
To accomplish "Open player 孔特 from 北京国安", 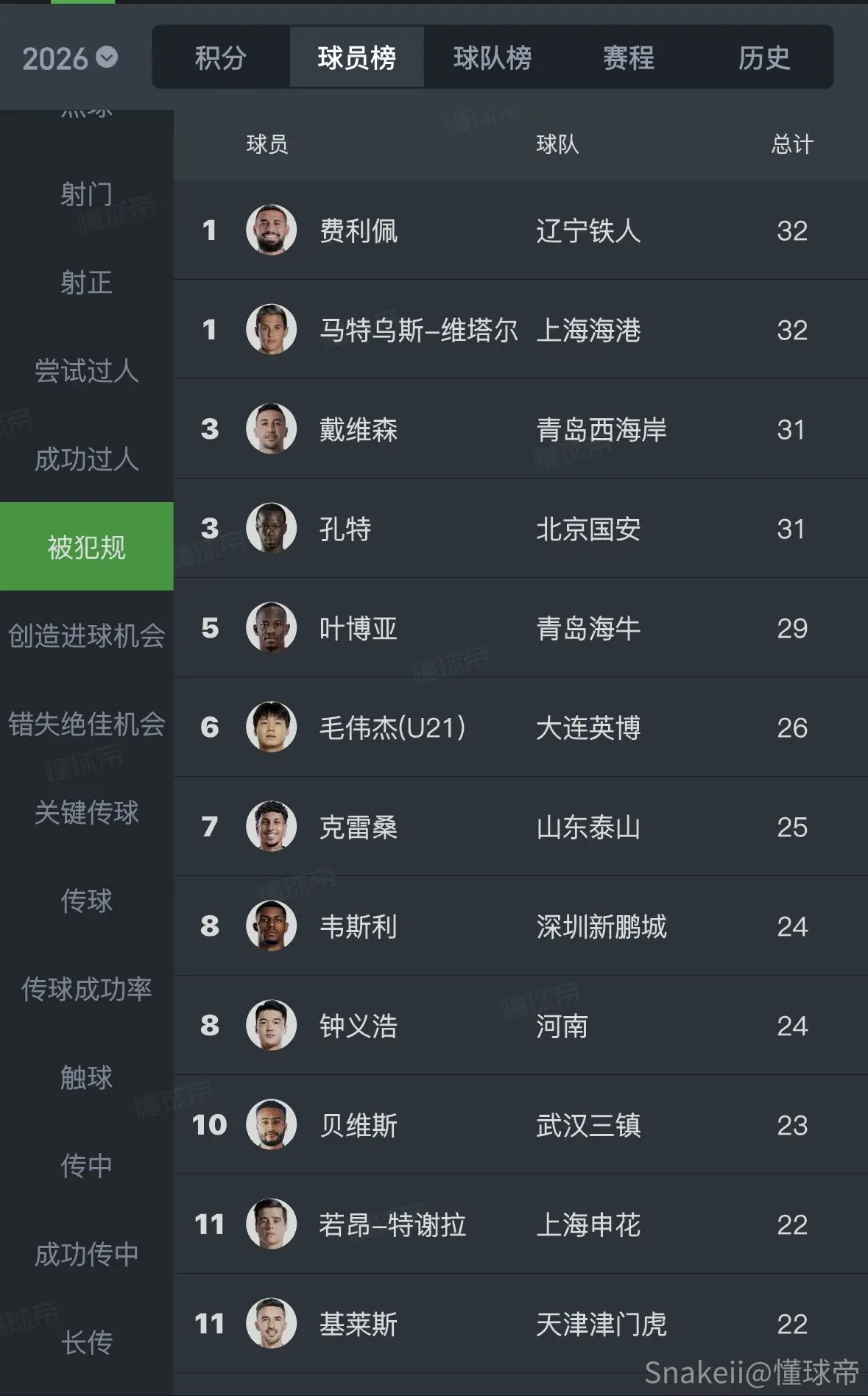I will tap(521, 529).
